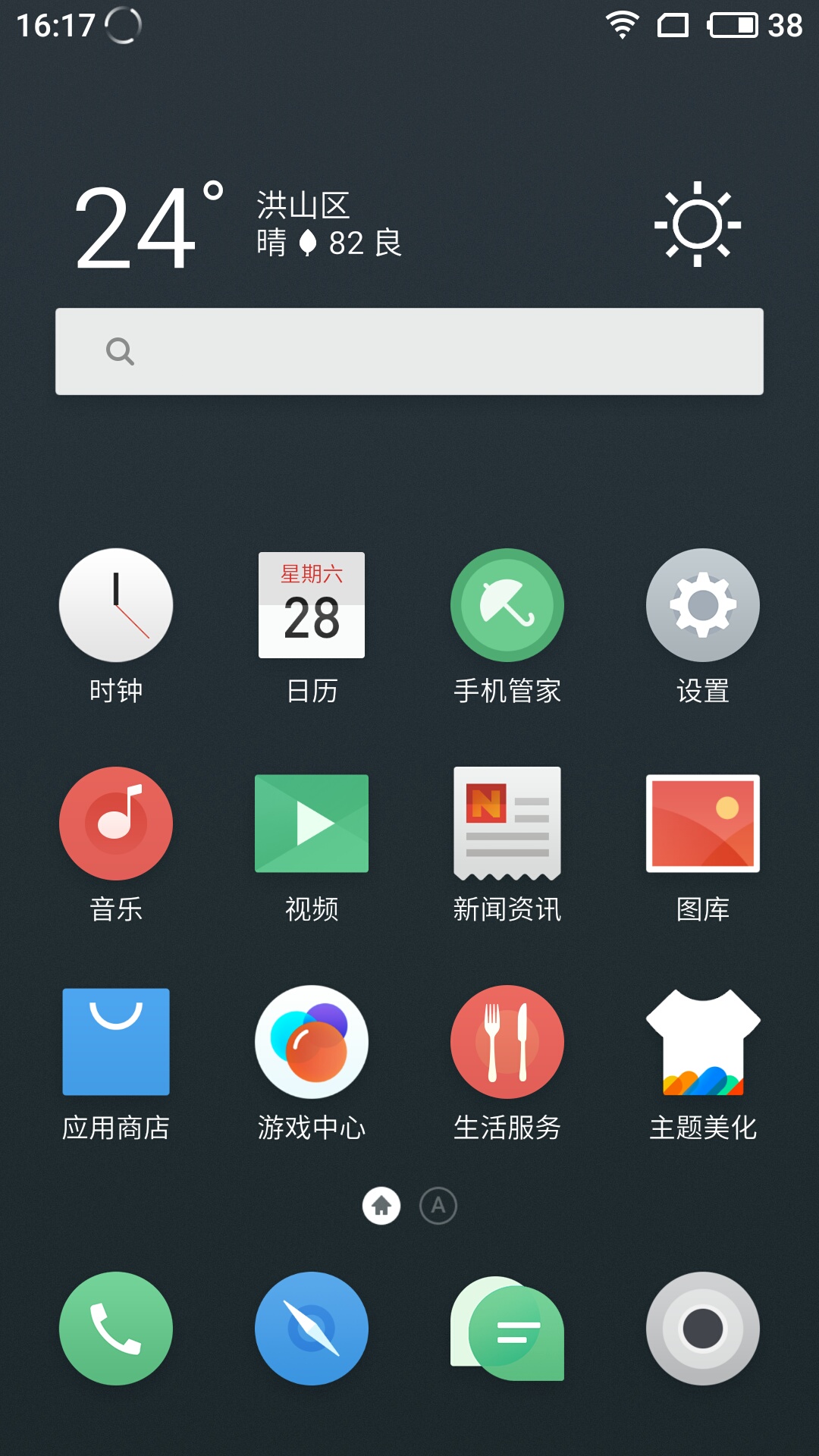Open the phone dialer in dock

pyautogui.click(x=116, y=1329)
